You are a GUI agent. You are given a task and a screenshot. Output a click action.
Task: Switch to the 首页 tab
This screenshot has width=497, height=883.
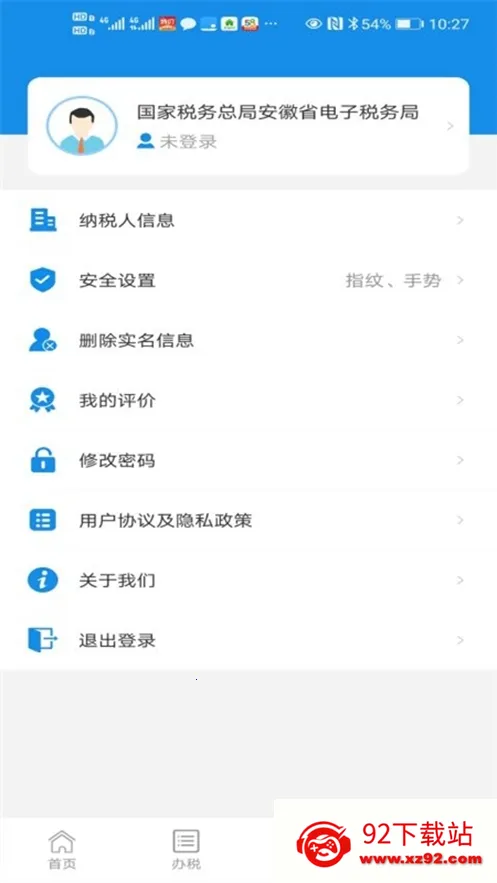coord(62,849)
